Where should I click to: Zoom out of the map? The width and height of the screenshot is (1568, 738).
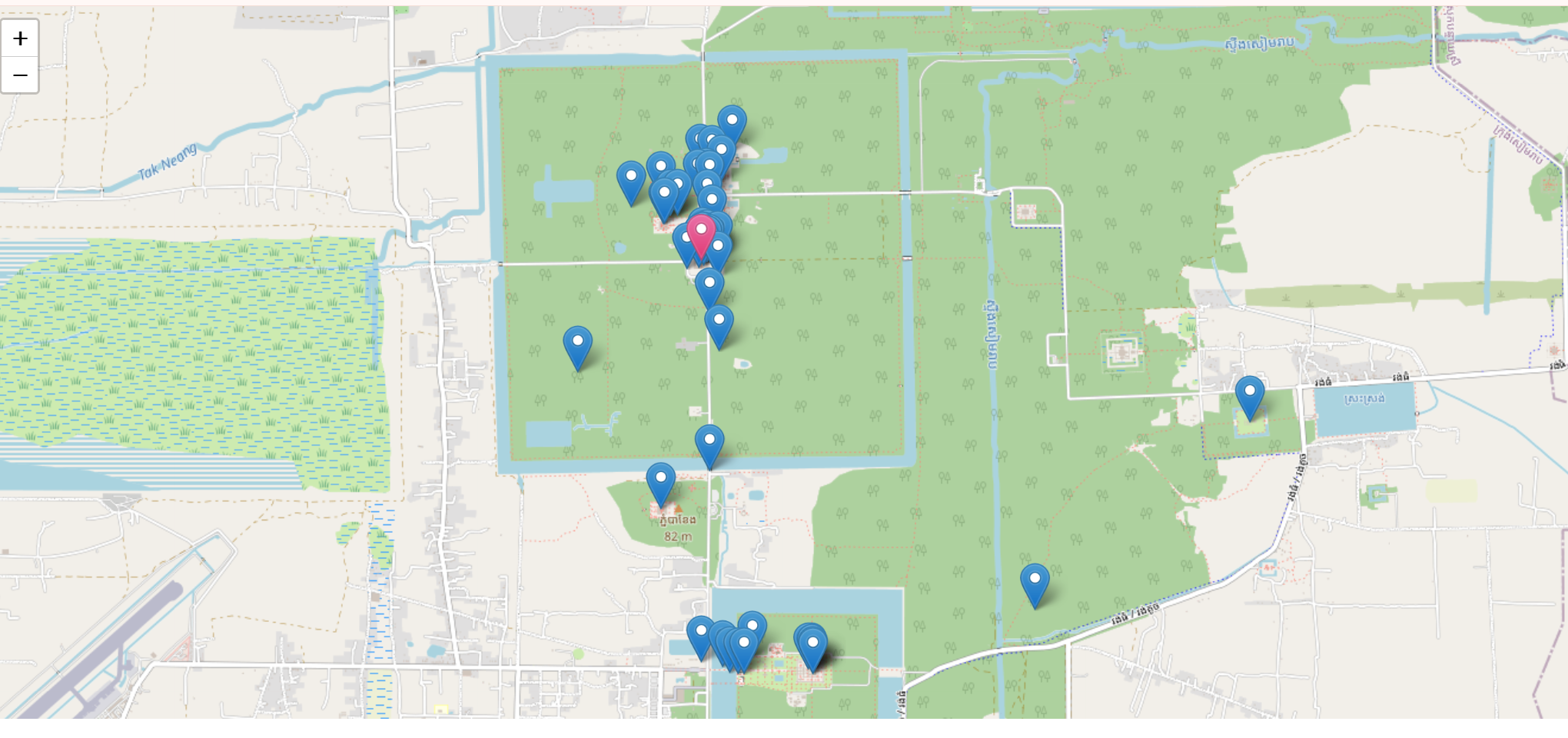(x=20, y=75)
